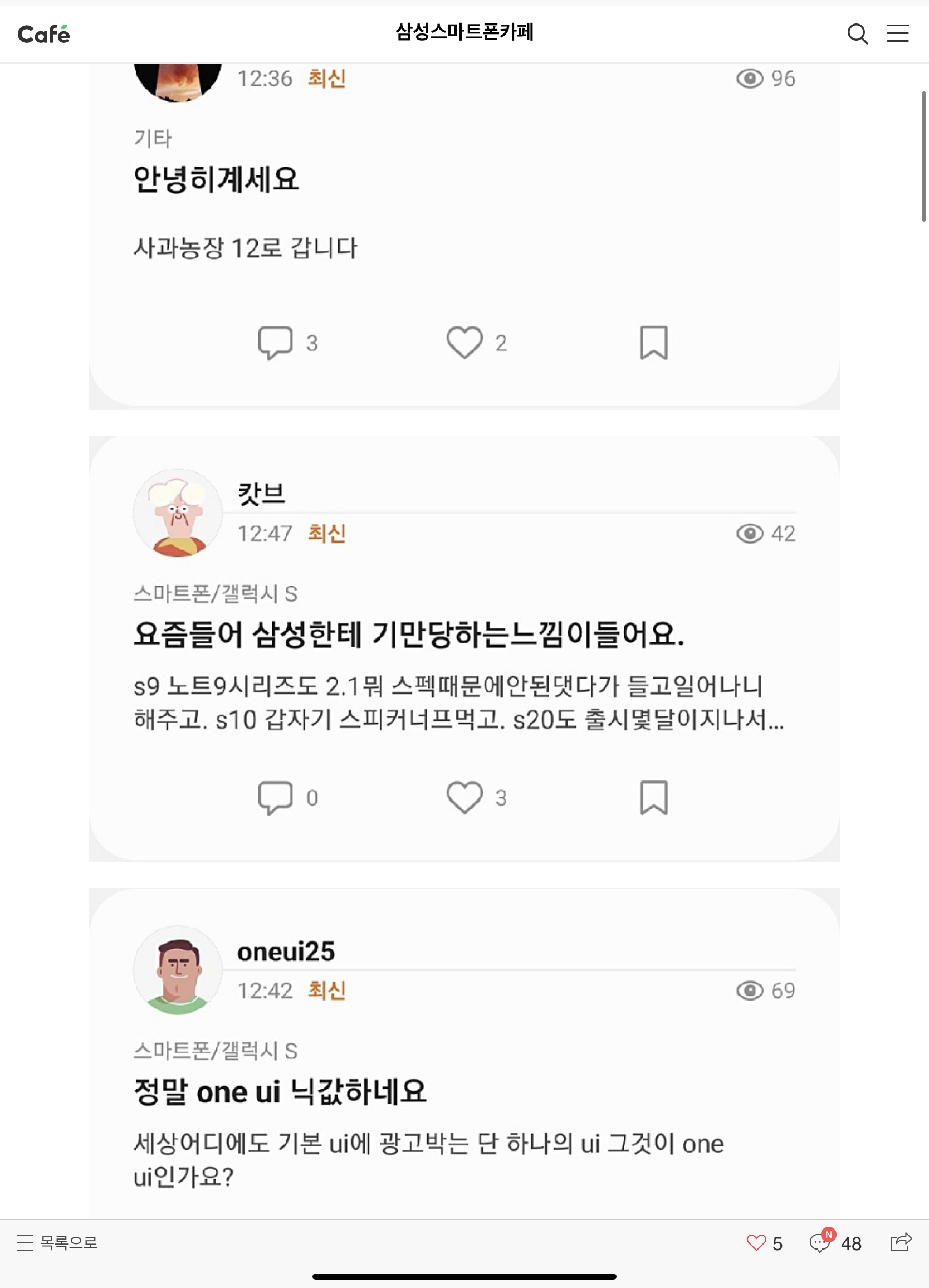The width and height of the screenshot is (929, 1288).
Task: Open the 삼성스마트폰카페 title
Action: pyautogui.click(x=464, y=32)
